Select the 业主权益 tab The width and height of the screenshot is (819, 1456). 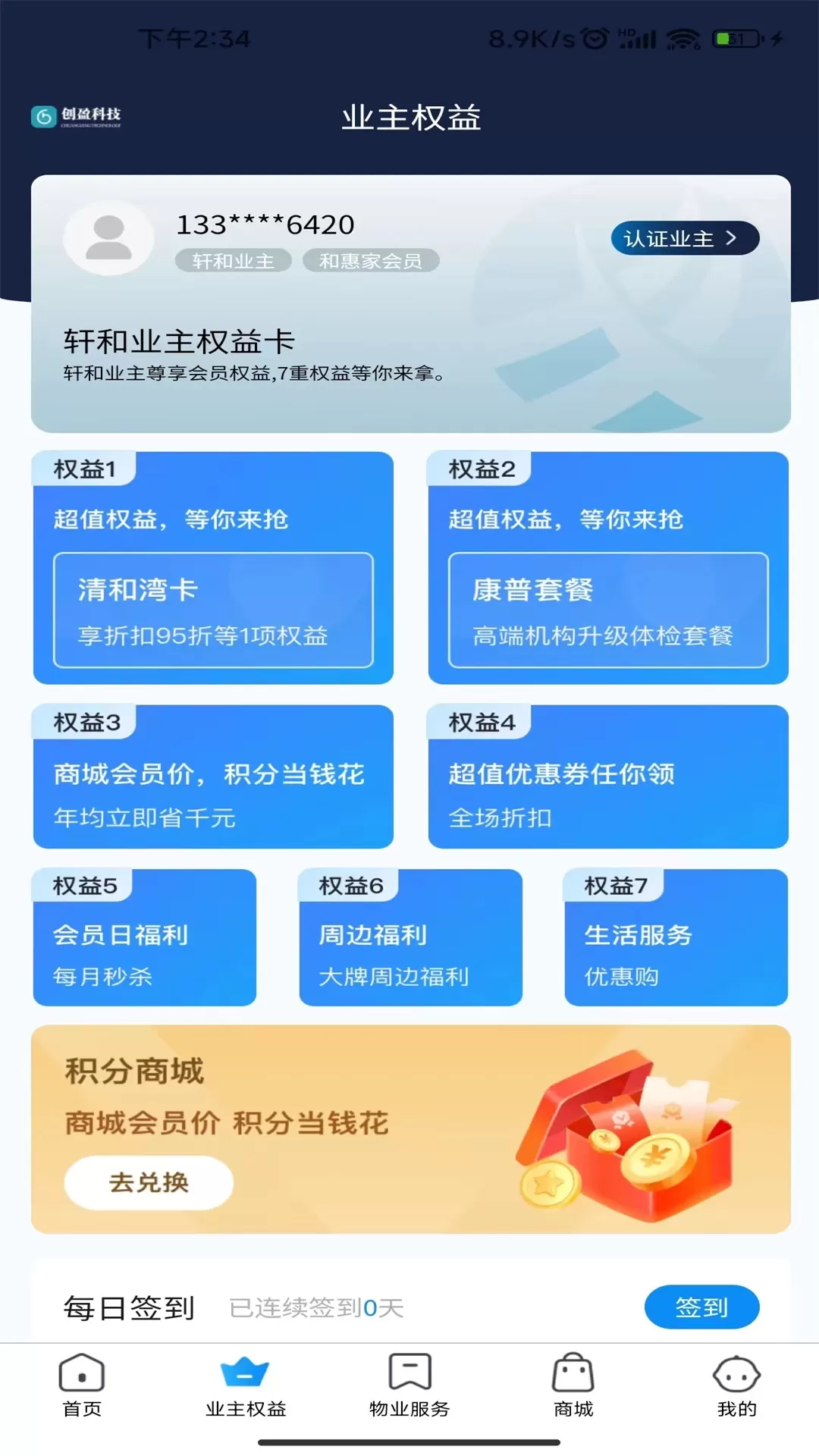coord(245,1386)
